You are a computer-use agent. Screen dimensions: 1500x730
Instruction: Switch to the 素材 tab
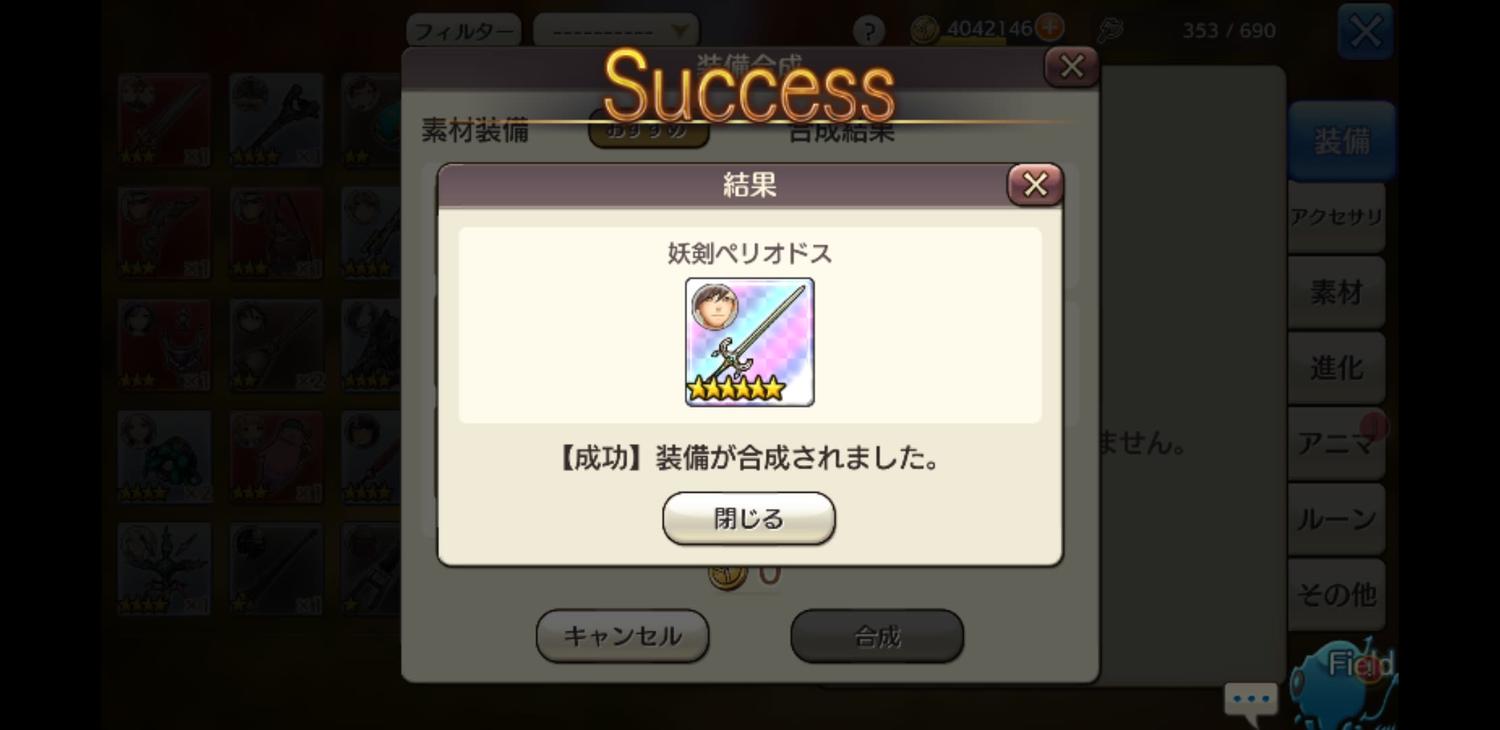tap(1336, 292)
